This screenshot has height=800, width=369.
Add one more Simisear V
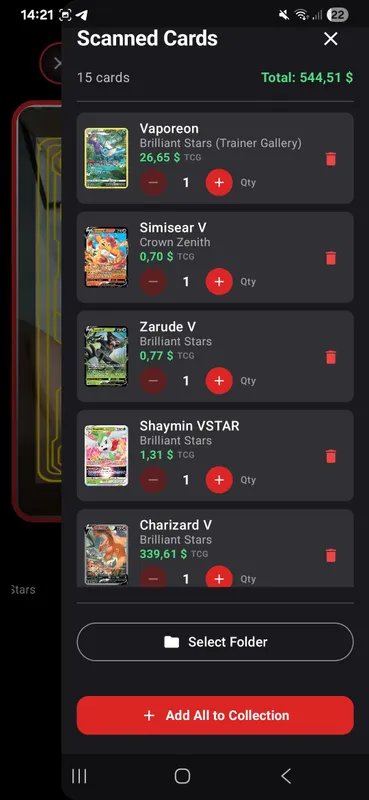219,281
